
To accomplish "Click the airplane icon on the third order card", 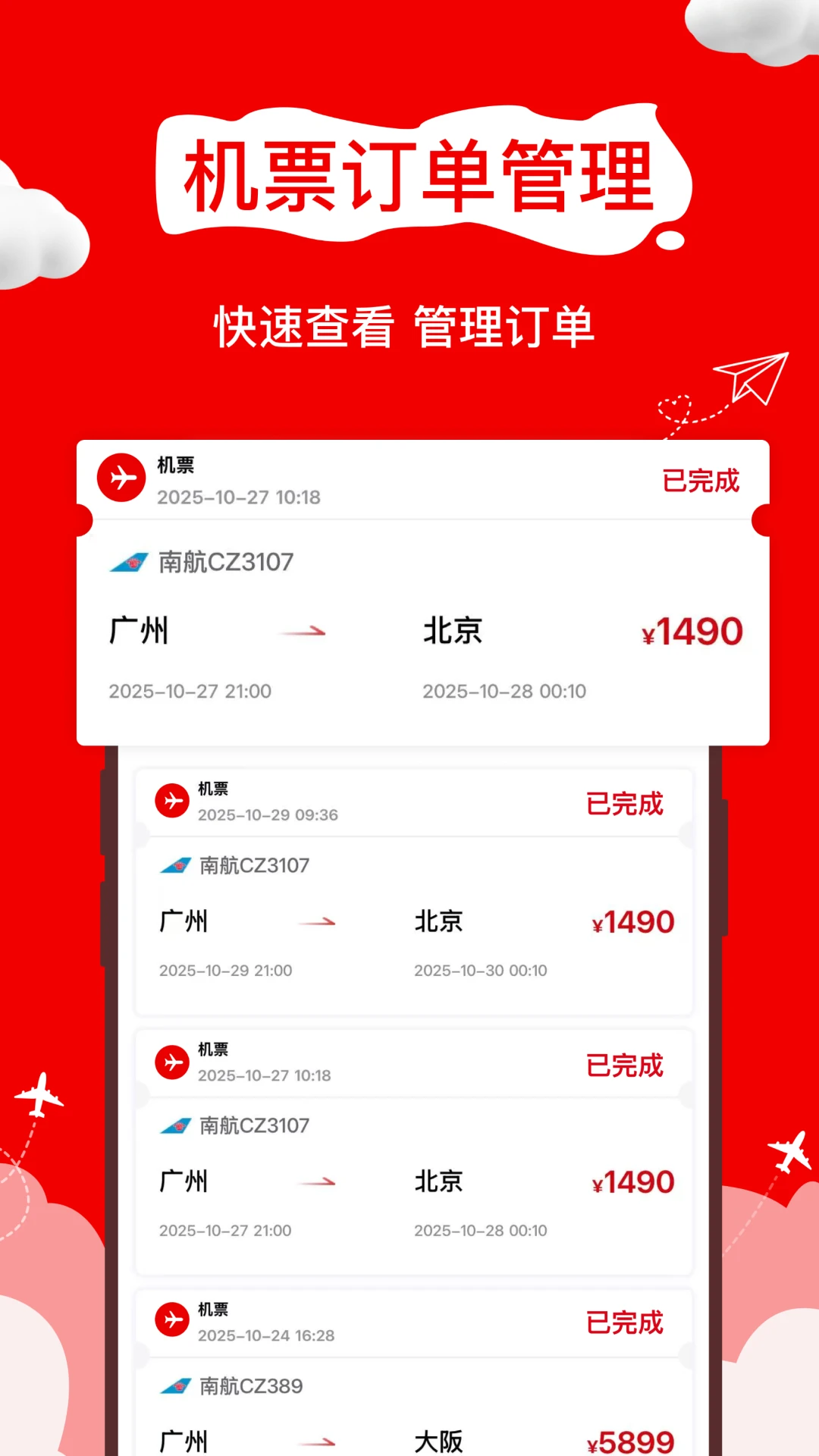I will click(172, 1062).
